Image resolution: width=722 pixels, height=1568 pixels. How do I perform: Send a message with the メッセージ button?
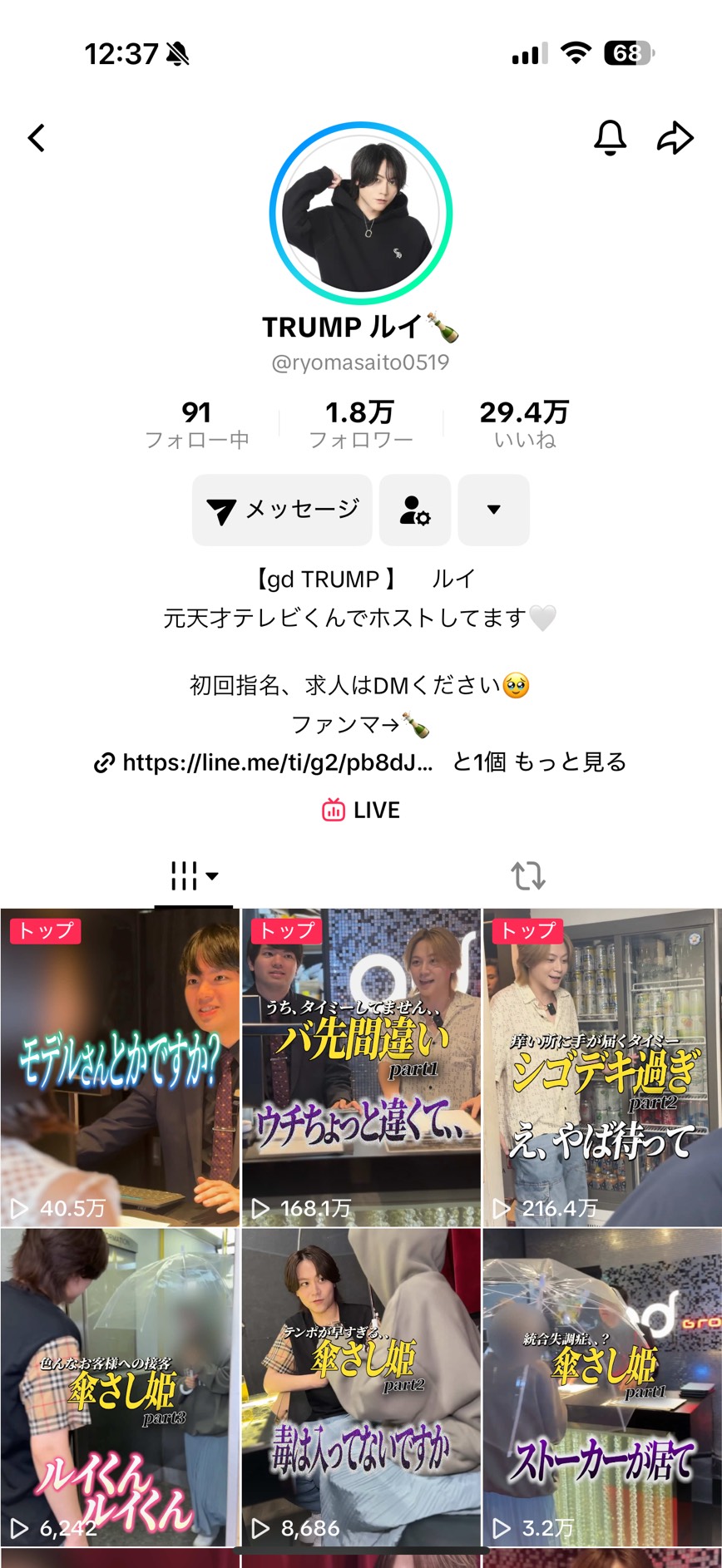(283, 510)
